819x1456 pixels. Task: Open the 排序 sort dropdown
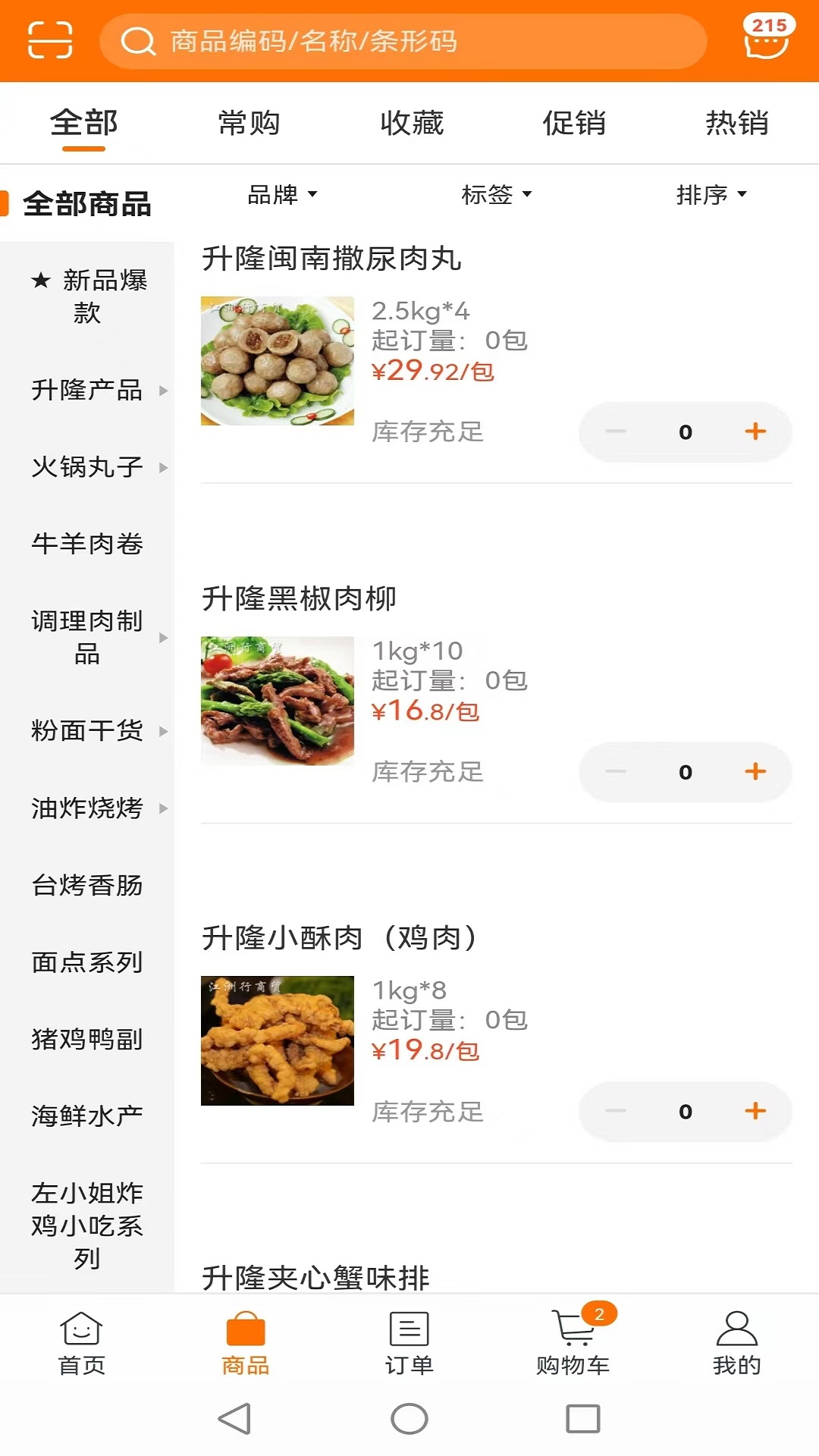point(711,195)
